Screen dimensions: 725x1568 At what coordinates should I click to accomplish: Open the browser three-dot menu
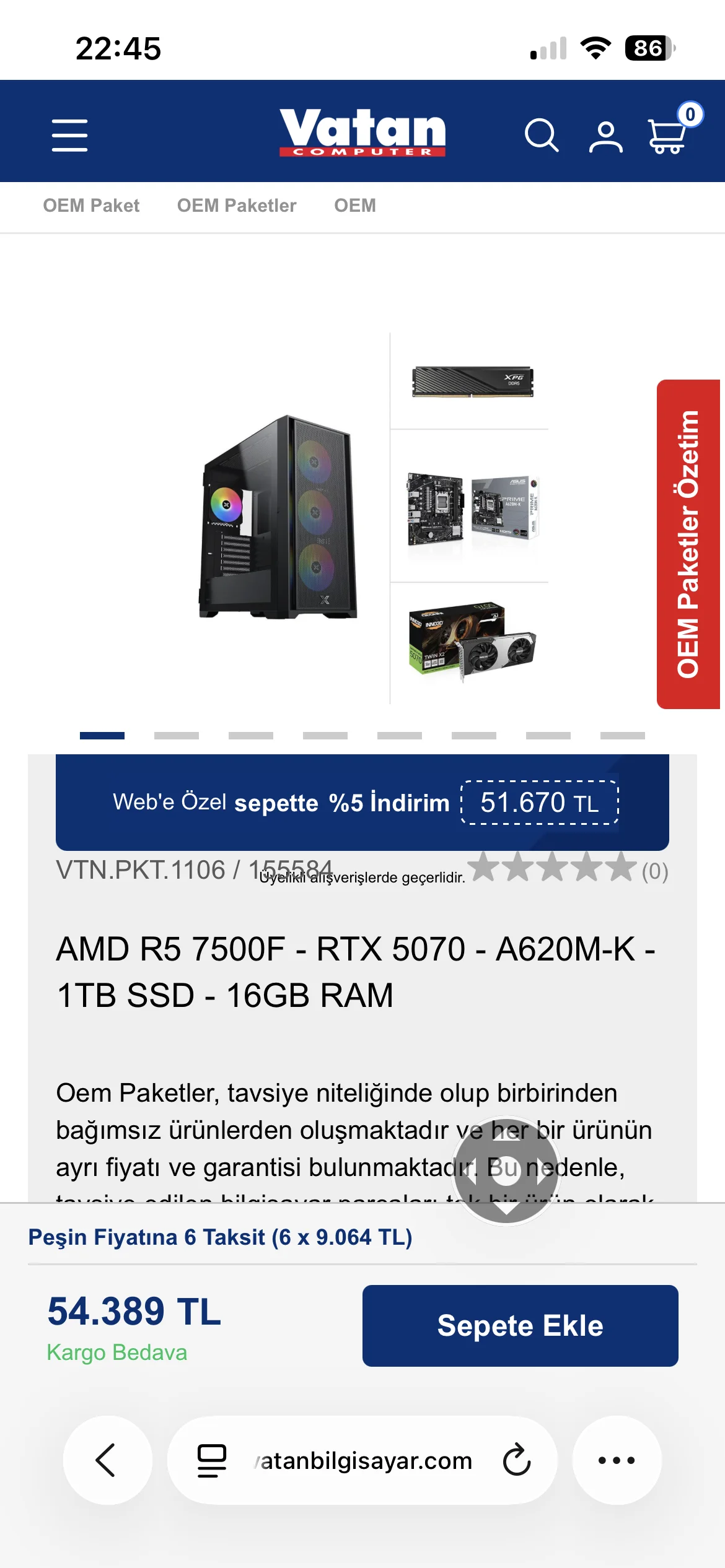point(617,1460)
